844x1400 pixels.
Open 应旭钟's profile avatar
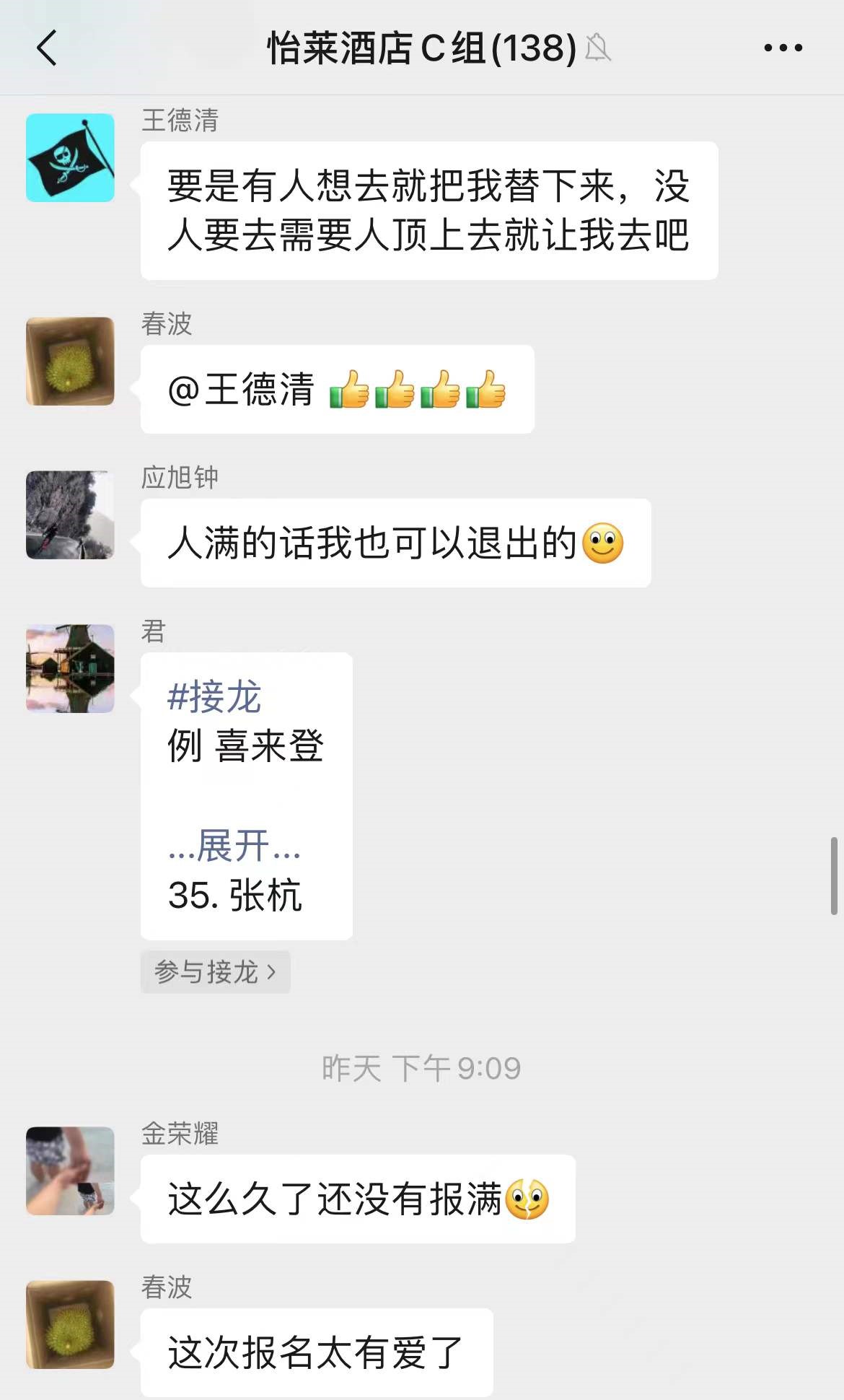pyautogui.click(x=70, y=515)
